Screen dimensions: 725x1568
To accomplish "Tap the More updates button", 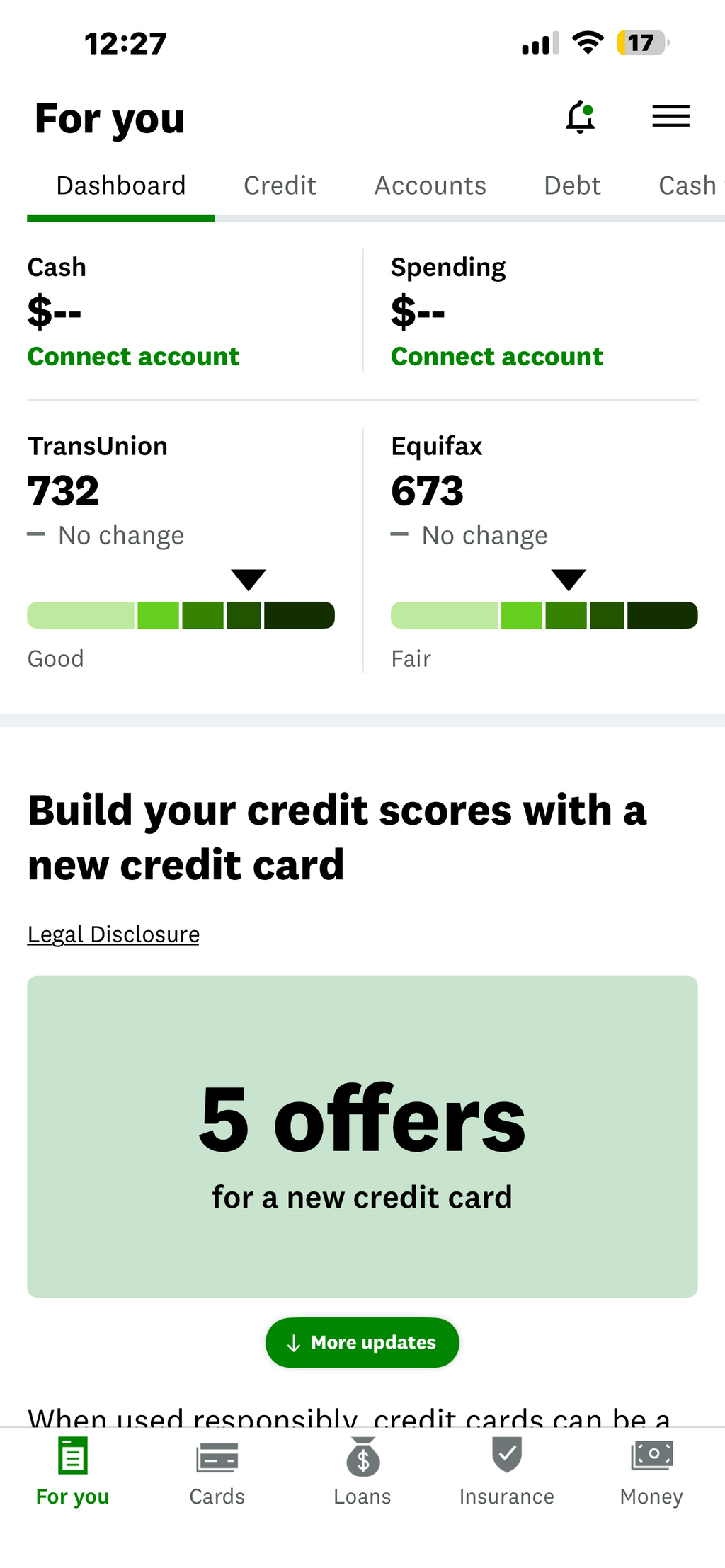I will 362,1342.
